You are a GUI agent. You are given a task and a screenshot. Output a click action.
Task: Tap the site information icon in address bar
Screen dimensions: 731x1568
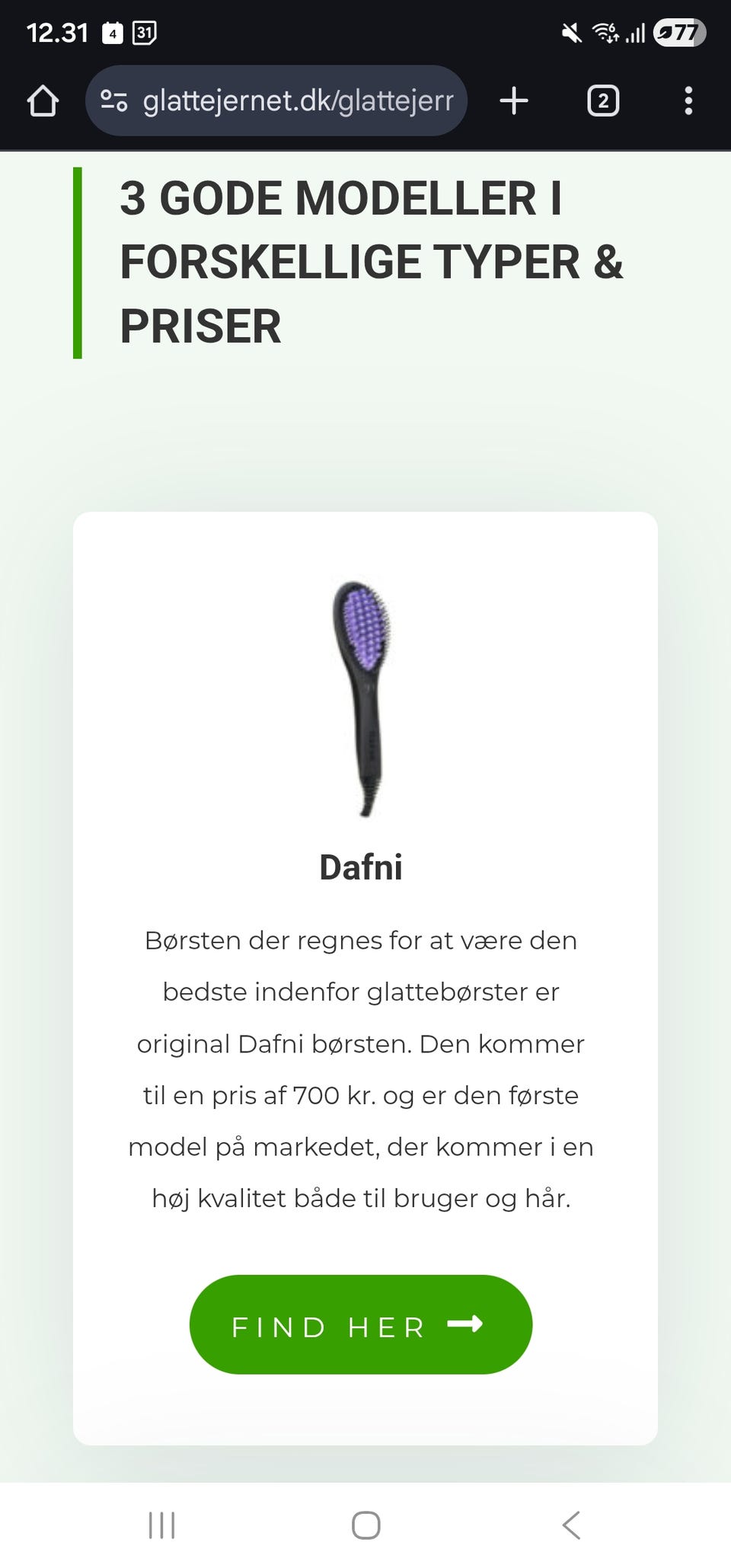(113, 100)
